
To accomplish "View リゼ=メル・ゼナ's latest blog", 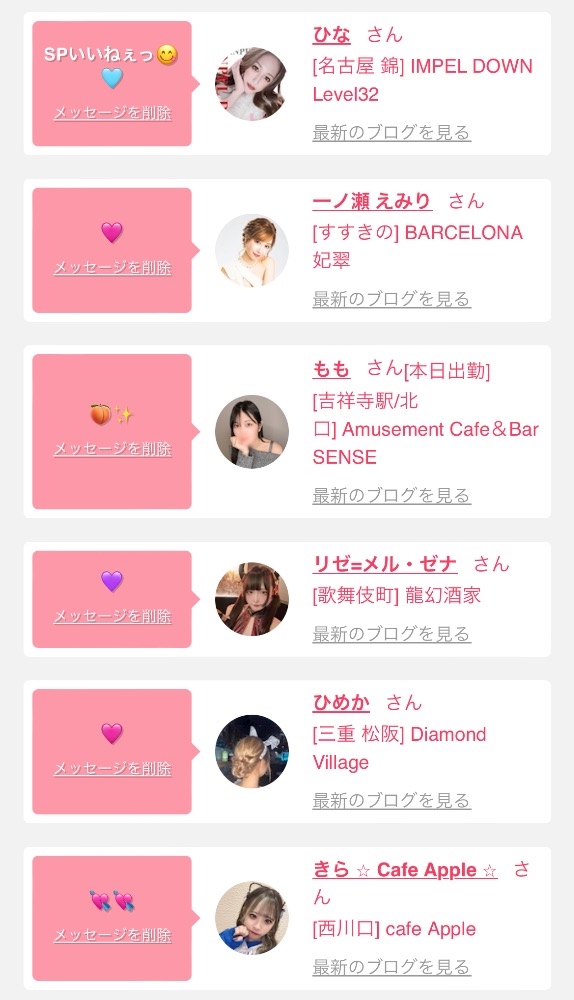I will click(392, 634).
